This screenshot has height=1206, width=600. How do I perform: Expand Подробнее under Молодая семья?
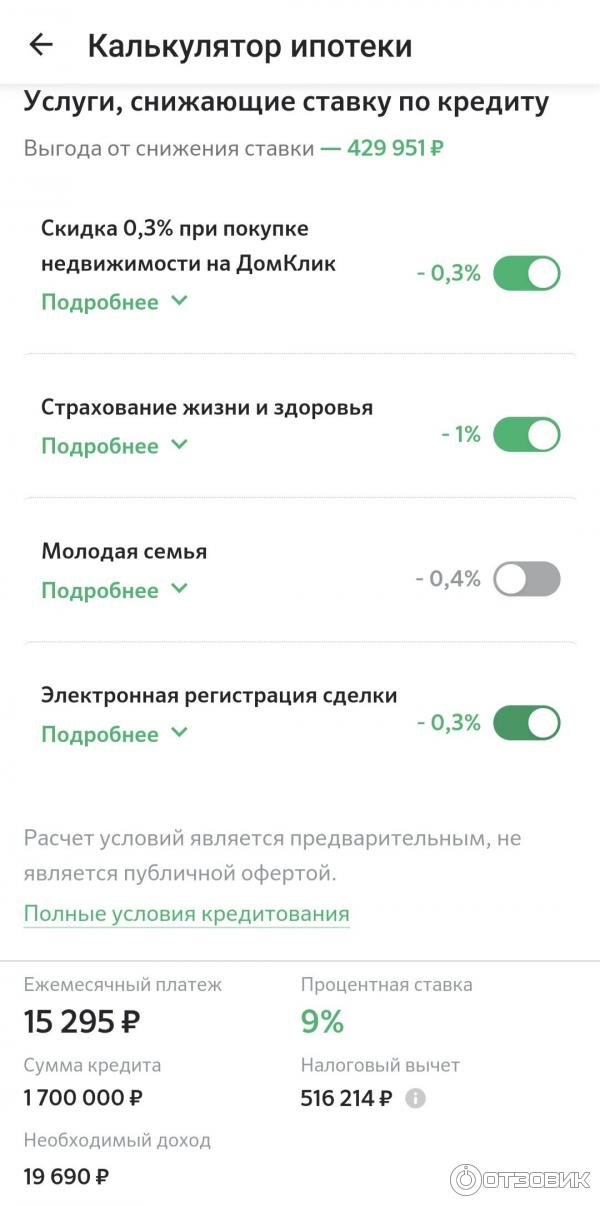coord(114,590)
